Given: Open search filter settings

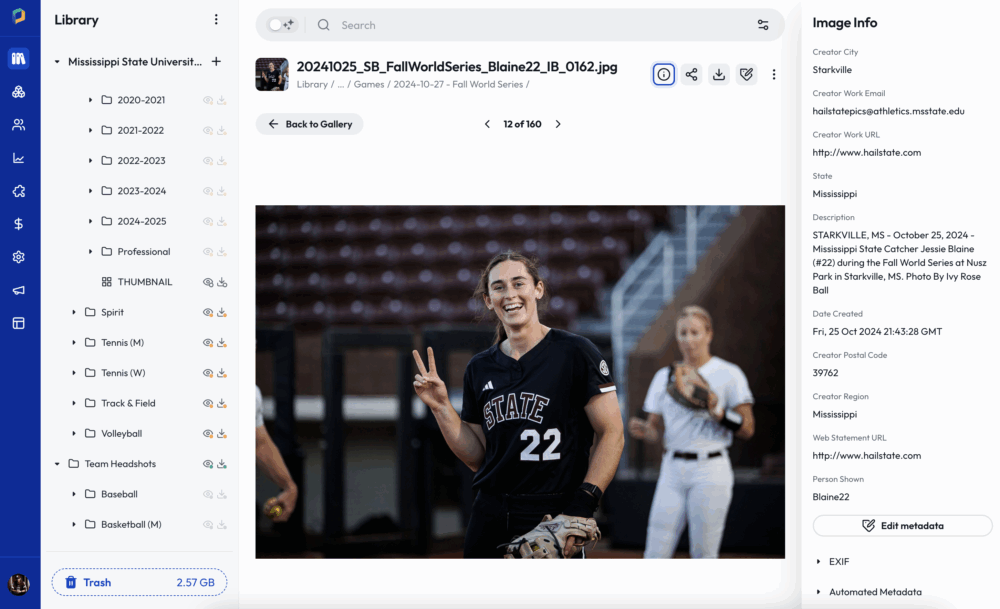Looking at the screenshot, I should [x=763, y=25].
